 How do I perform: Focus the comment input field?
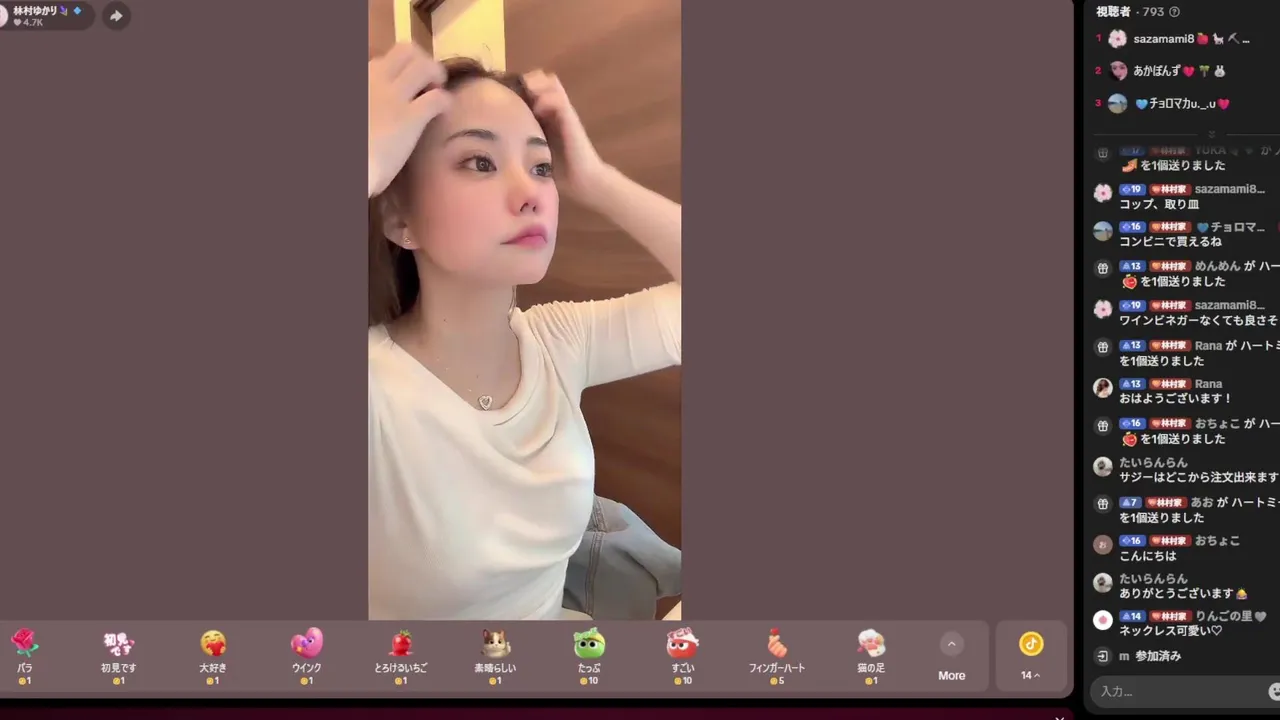(x=1175, y=691)
